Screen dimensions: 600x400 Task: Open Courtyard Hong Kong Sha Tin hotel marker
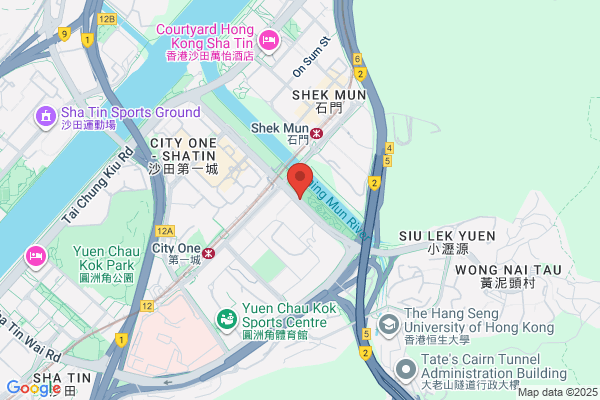(x=269, y=41)
